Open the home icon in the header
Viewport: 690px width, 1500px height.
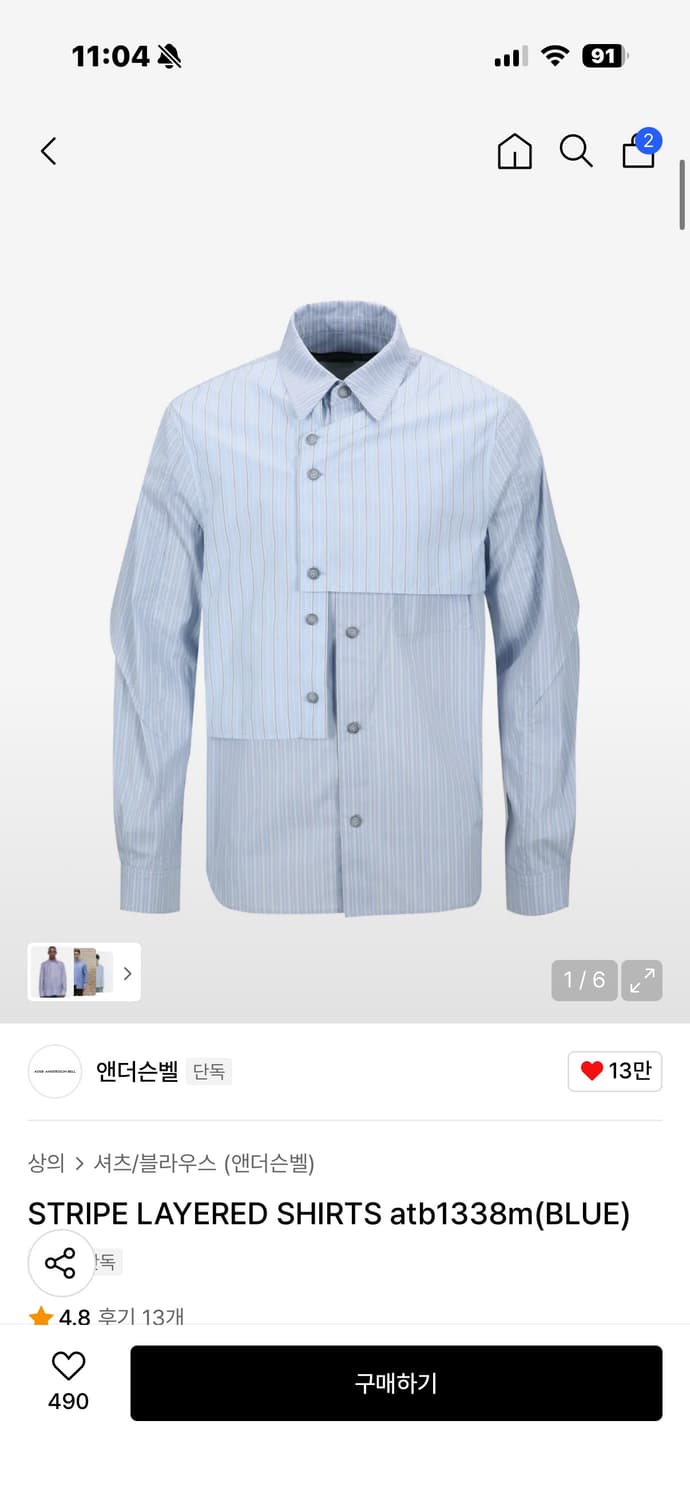pos(514,151)
